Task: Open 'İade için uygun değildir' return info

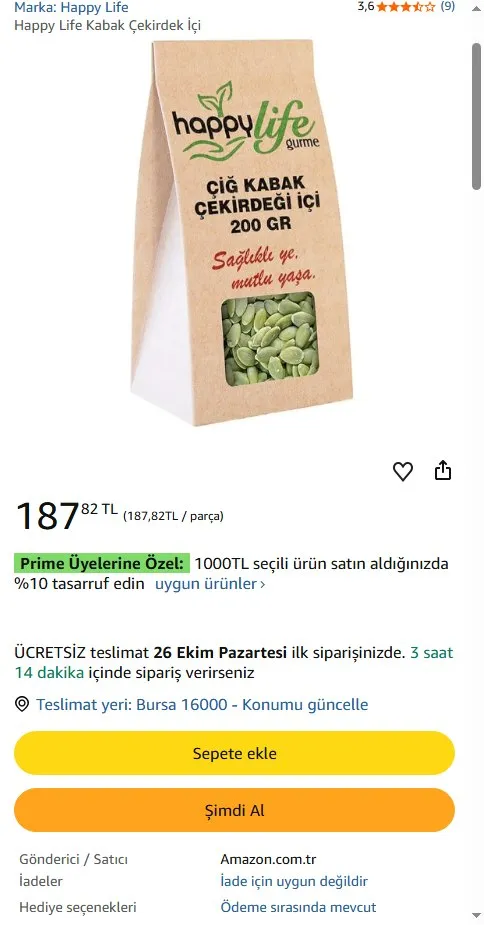Action: tap(294, 881)
